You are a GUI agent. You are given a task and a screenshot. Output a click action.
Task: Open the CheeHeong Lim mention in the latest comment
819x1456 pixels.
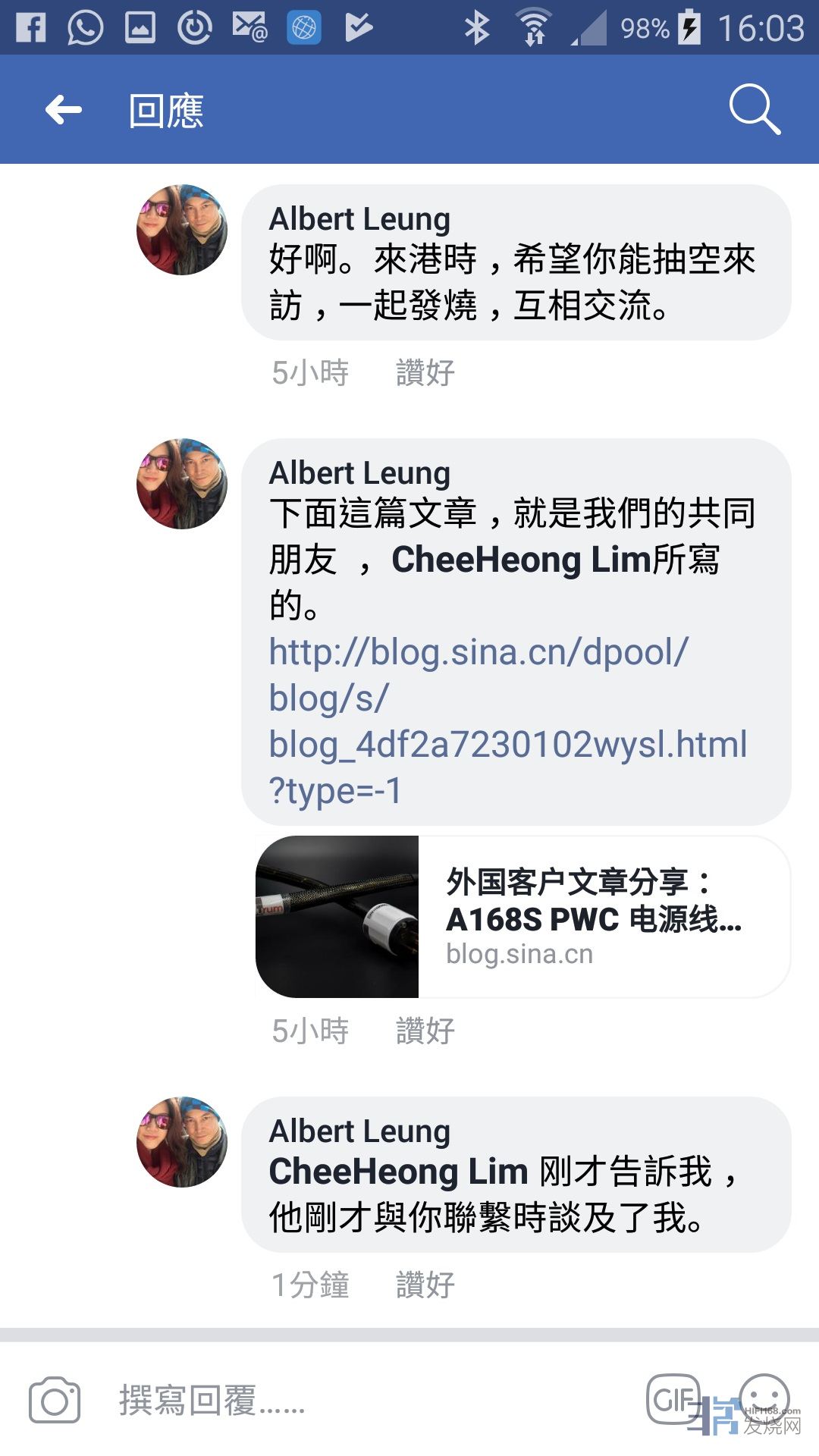coord(398,1172)
